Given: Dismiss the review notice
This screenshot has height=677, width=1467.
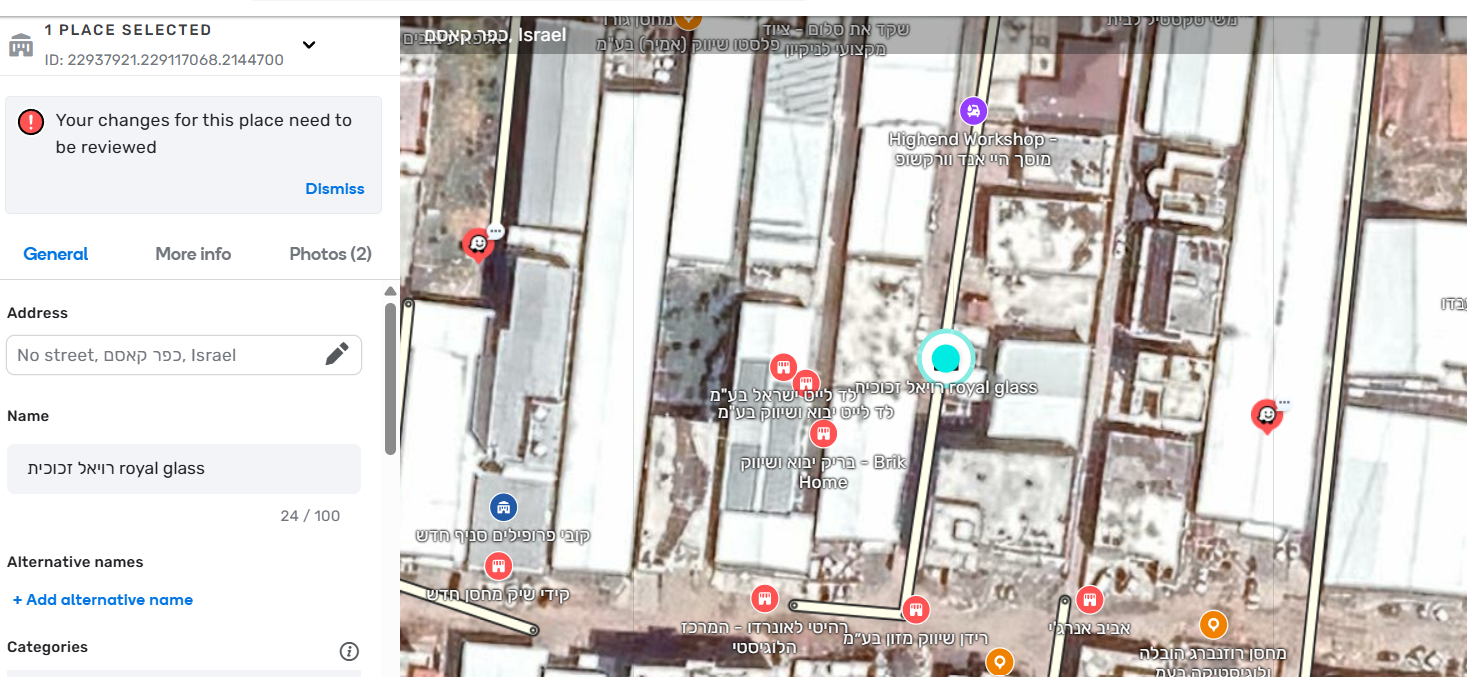Looking at the screenshot, I should click(334, 189).
